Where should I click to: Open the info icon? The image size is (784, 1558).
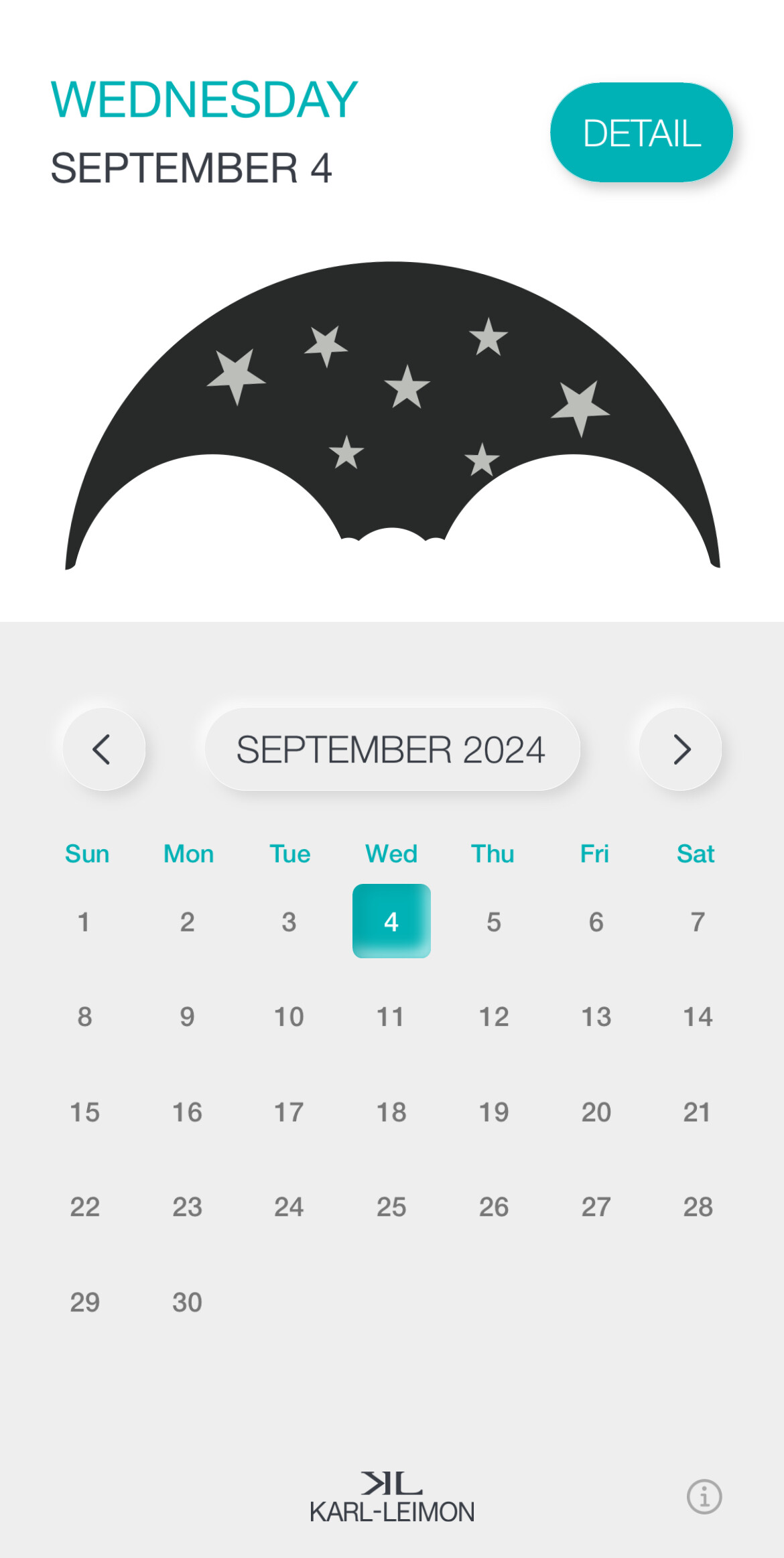[704, 1496]
